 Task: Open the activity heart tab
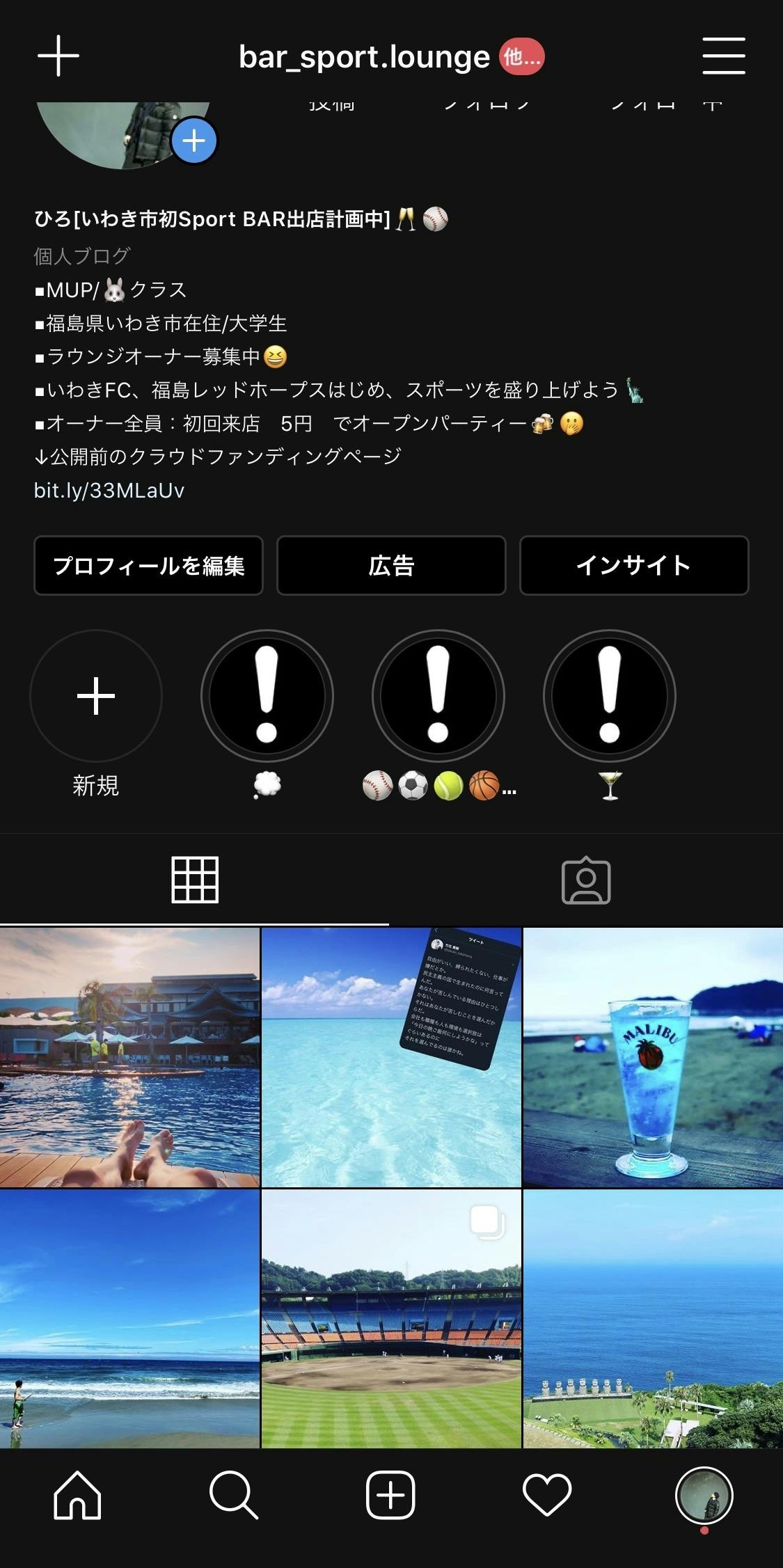(x=547, y=1495)
